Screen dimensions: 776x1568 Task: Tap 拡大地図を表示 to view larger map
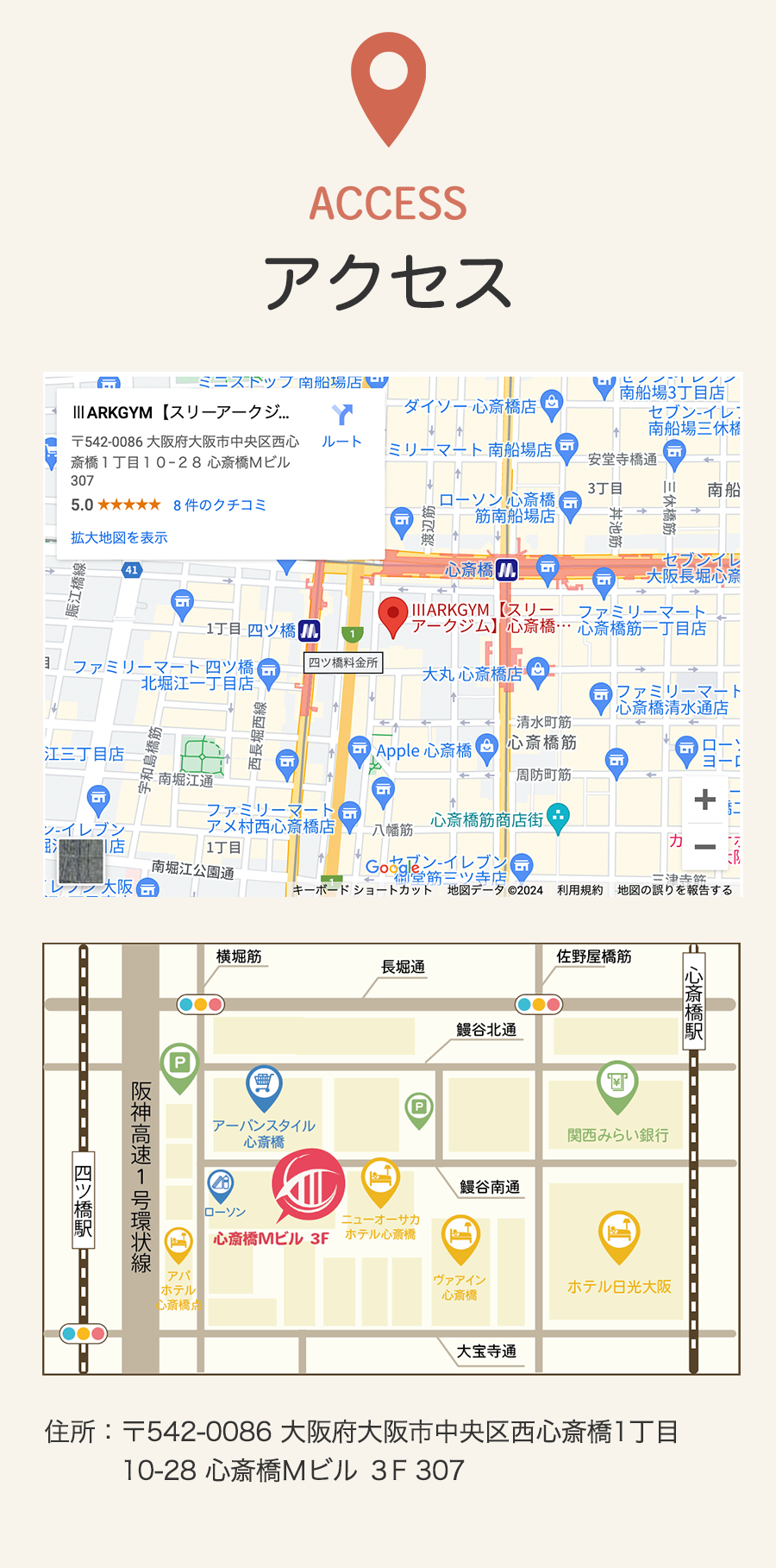(119, 537)
